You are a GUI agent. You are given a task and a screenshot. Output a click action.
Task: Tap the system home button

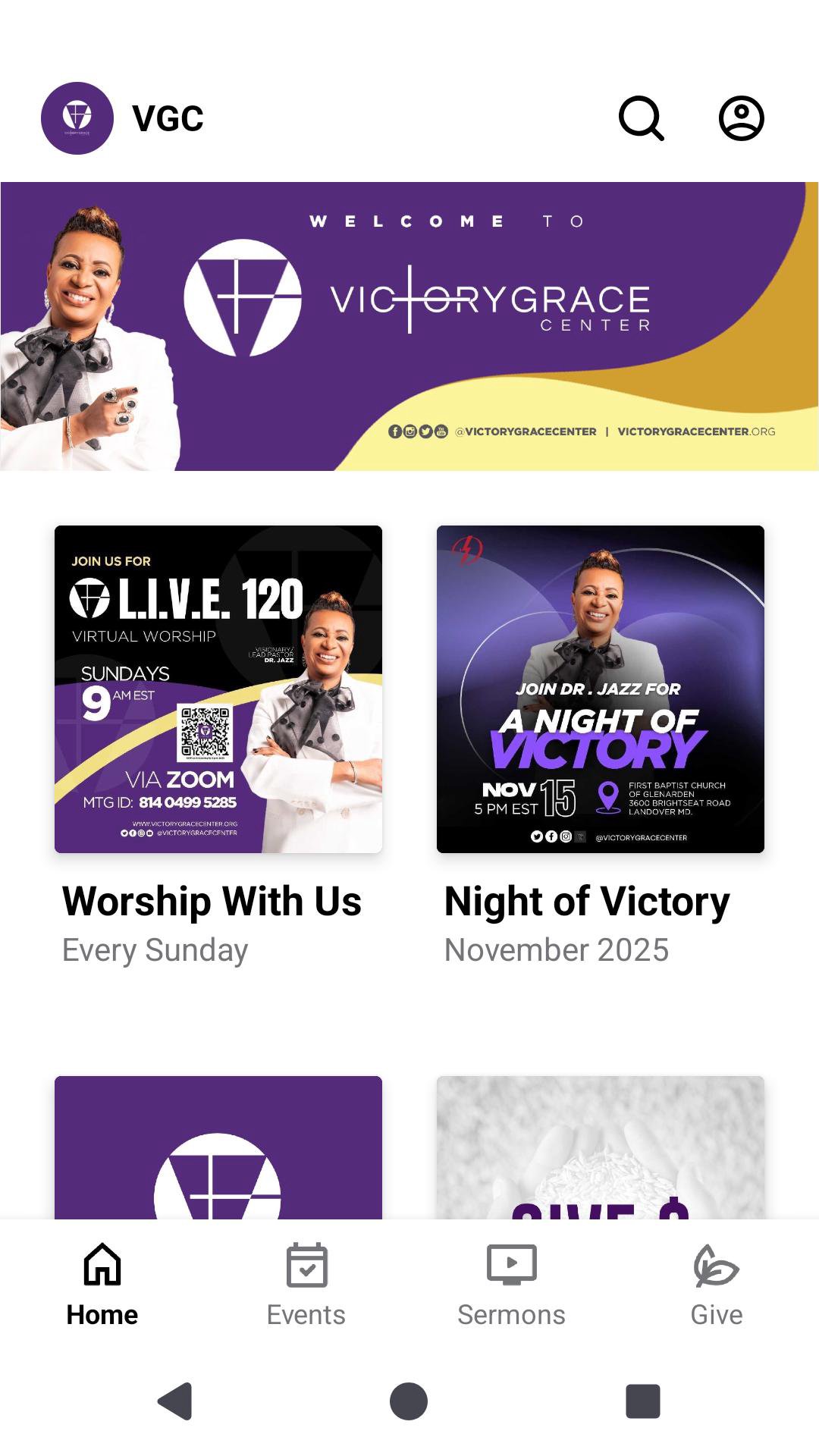[x=409, y=1401]
